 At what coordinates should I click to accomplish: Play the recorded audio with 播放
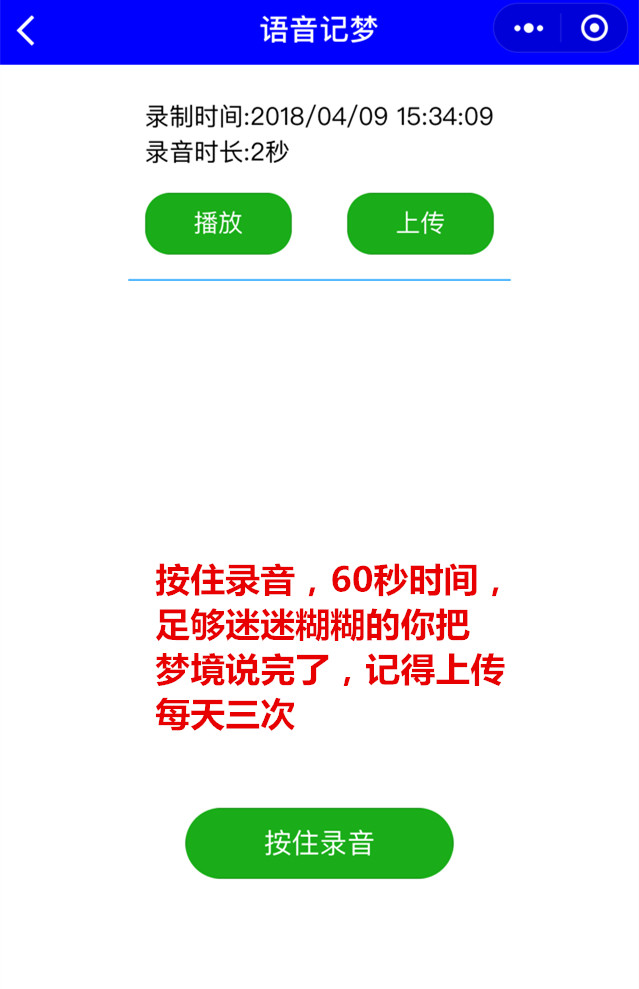218,223
